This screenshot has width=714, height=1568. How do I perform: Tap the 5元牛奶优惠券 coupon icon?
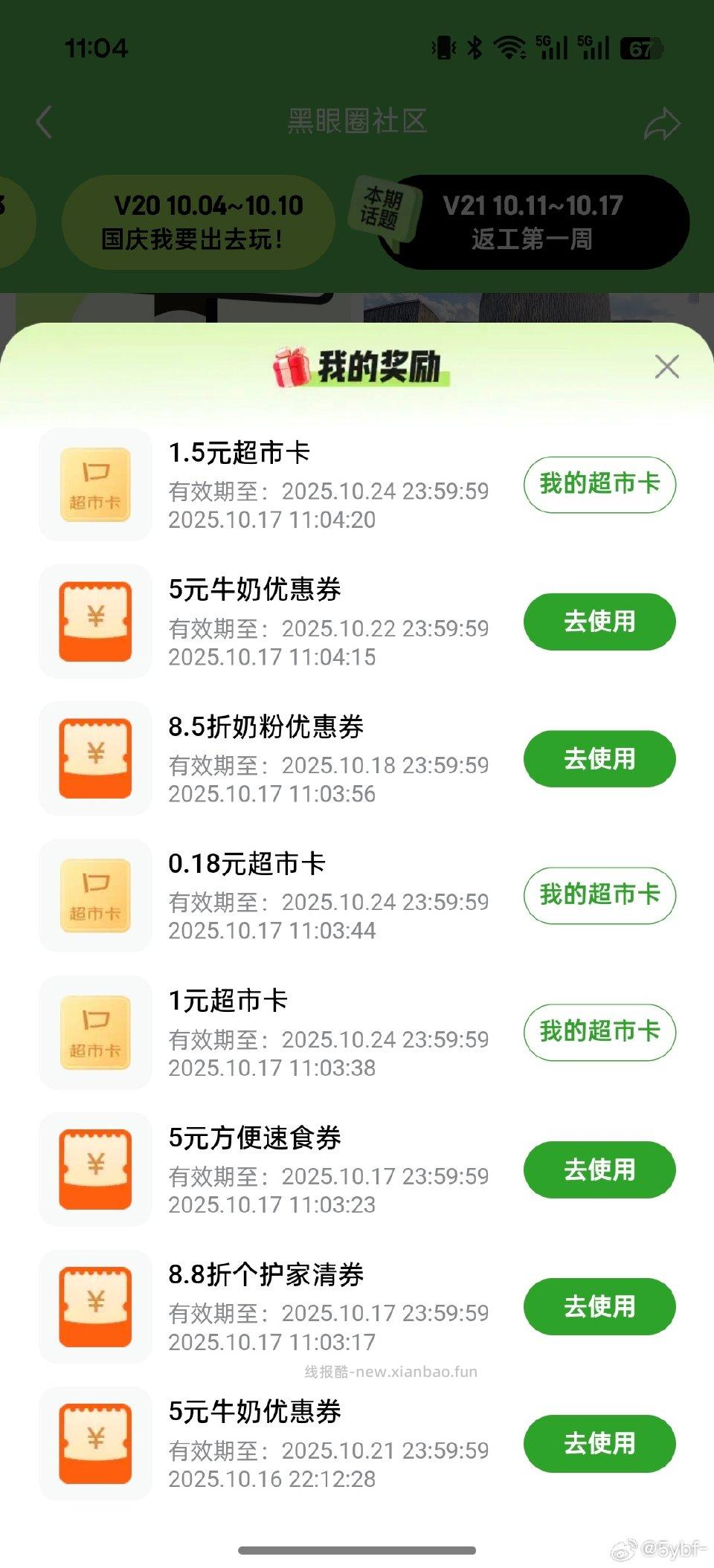point(95,622)
